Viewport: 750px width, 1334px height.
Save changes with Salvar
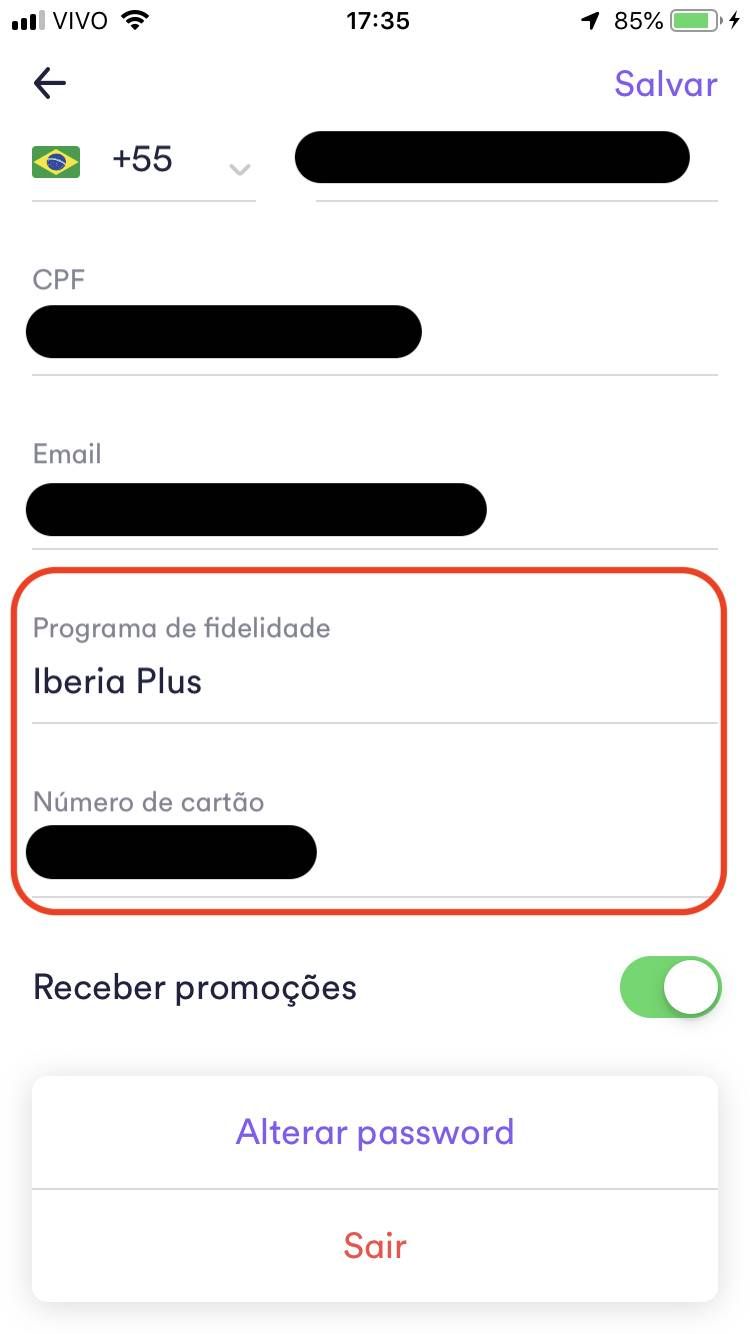pyautogui.click(x=666, y=84)
